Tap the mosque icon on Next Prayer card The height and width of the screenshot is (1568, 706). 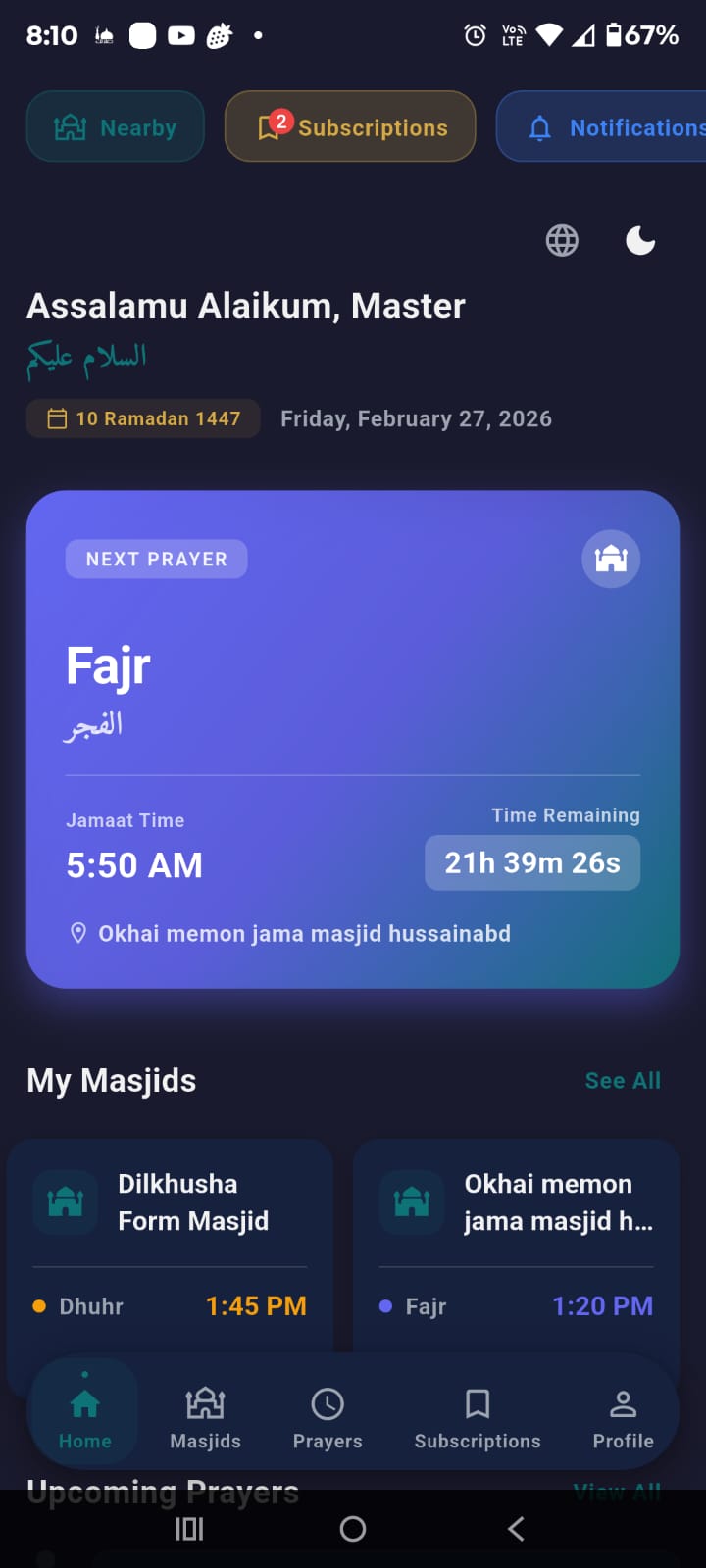pyautogui.click(x=611, y=559)
